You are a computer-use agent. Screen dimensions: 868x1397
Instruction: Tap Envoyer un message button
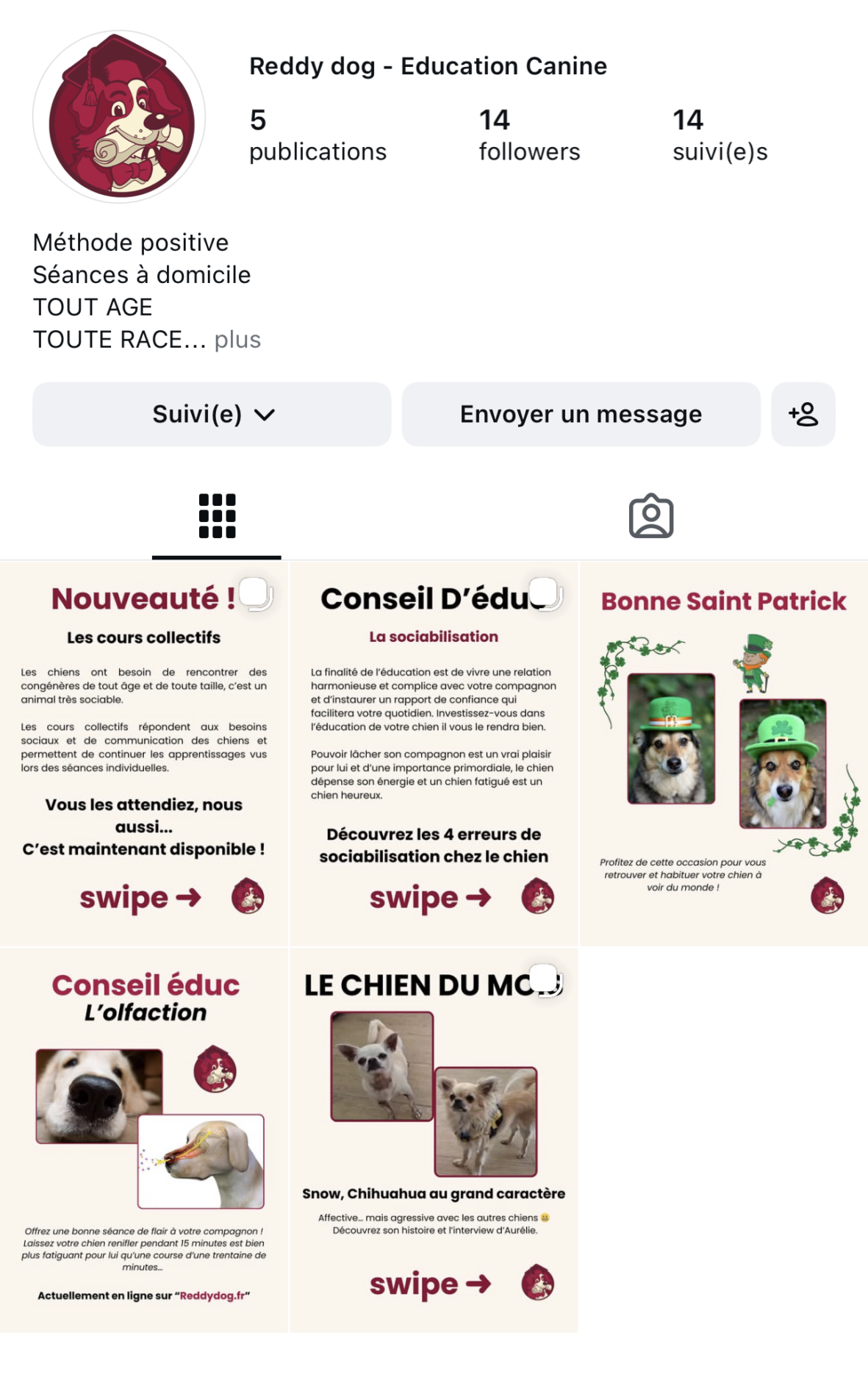(x=581, y=414)
